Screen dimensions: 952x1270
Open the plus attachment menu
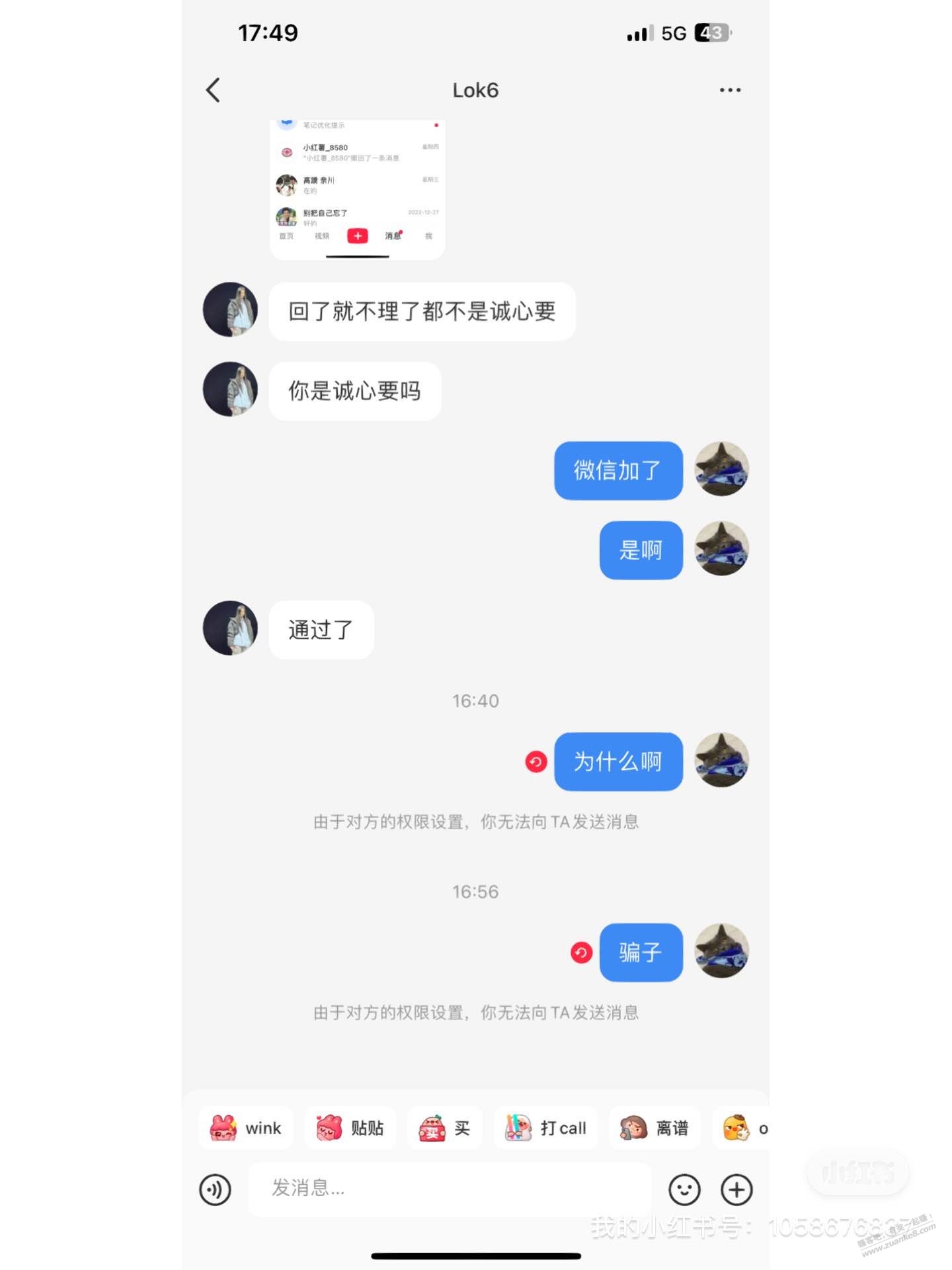coord(736,1189)
